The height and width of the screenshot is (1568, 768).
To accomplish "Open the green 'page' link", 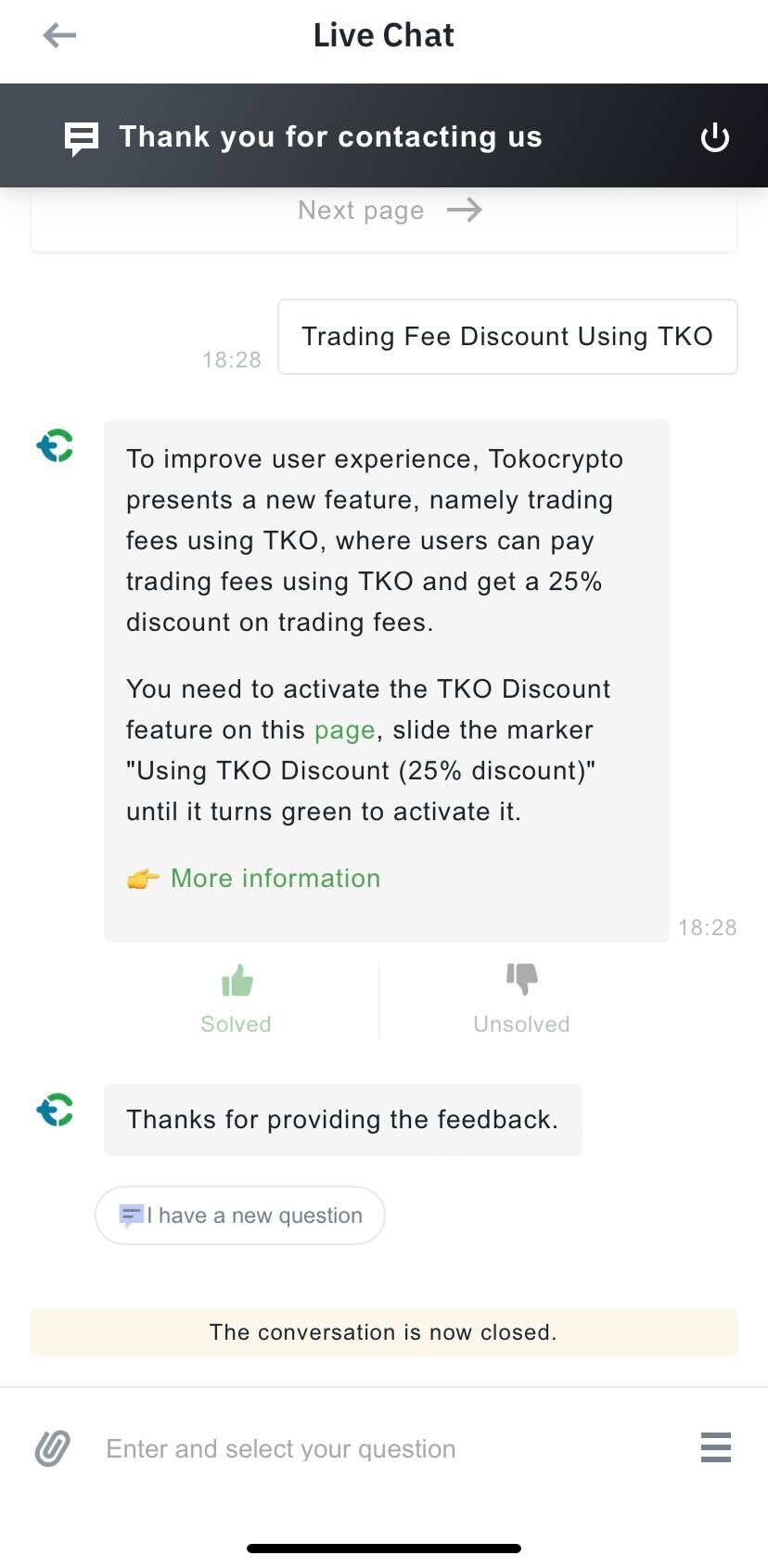I will click(x=344, y=730).
